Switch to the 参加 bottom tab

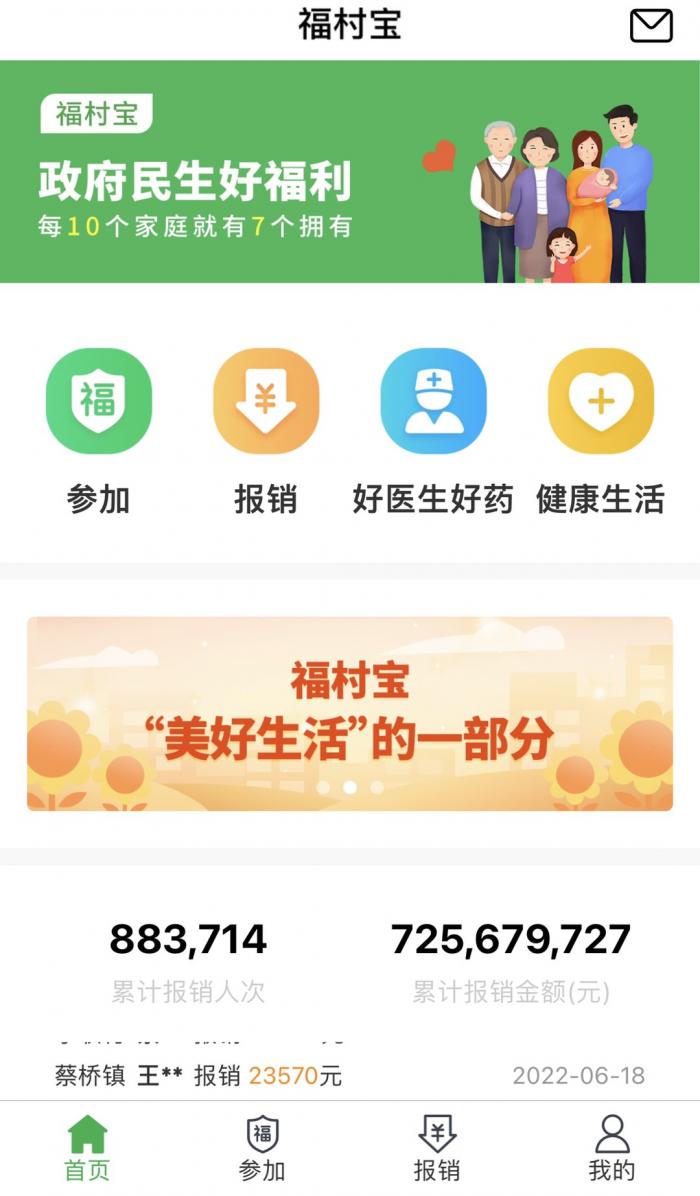(262, 1148)
